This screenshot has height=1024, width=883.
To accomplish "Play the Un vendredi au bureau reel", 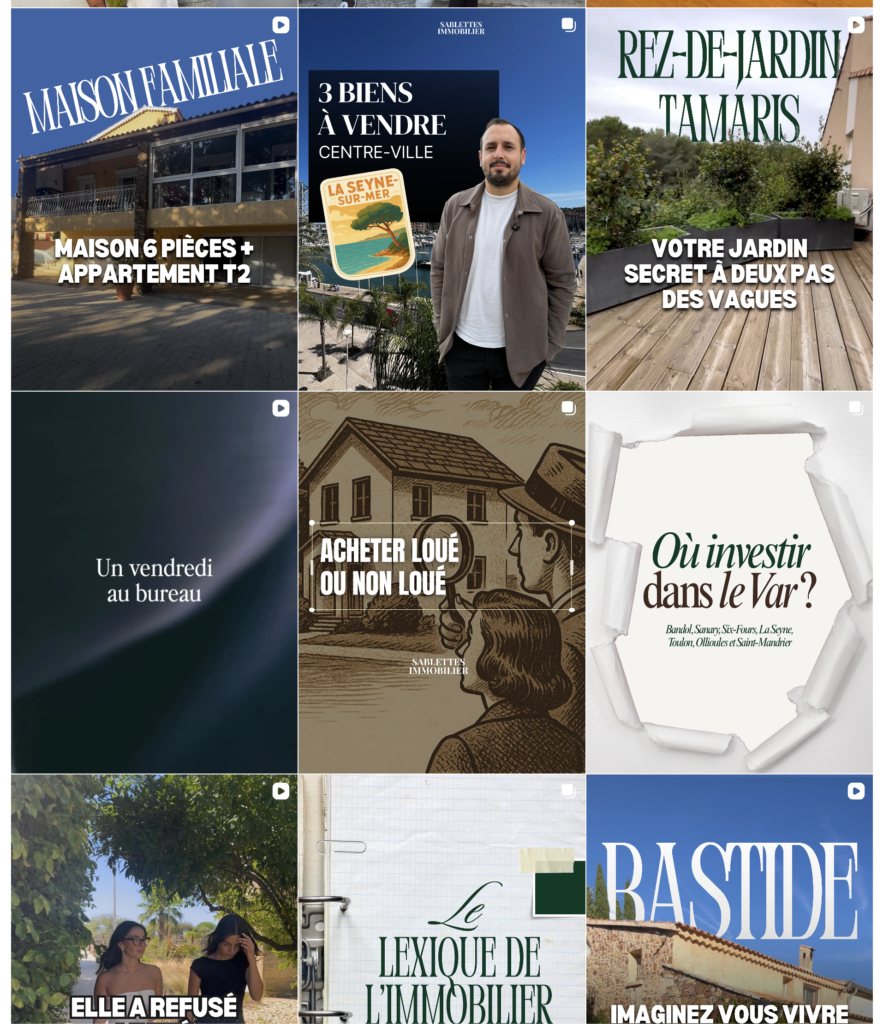I will [154, 582].
